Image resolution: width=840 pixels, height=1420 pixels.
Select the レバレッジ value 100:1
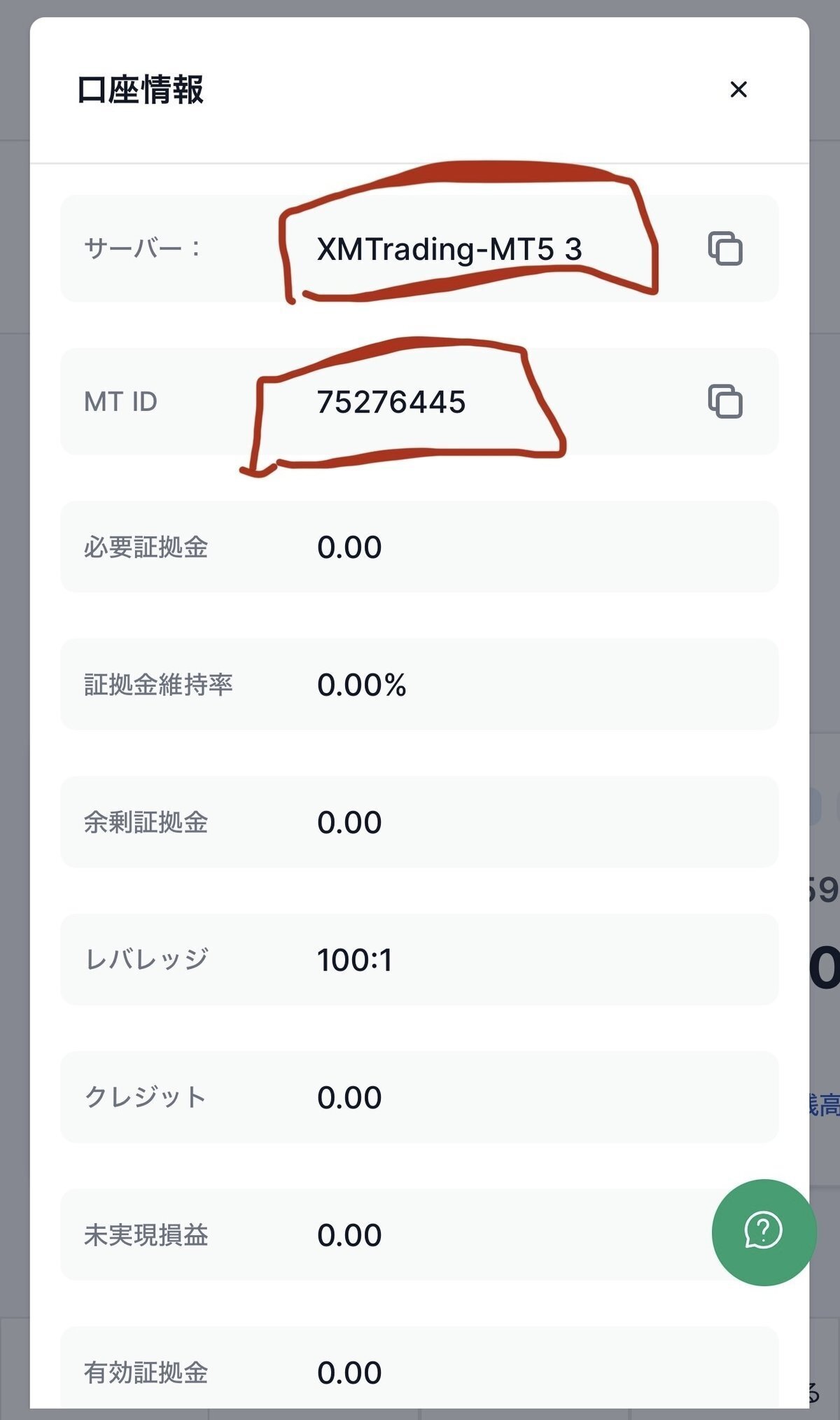(357, 960)
